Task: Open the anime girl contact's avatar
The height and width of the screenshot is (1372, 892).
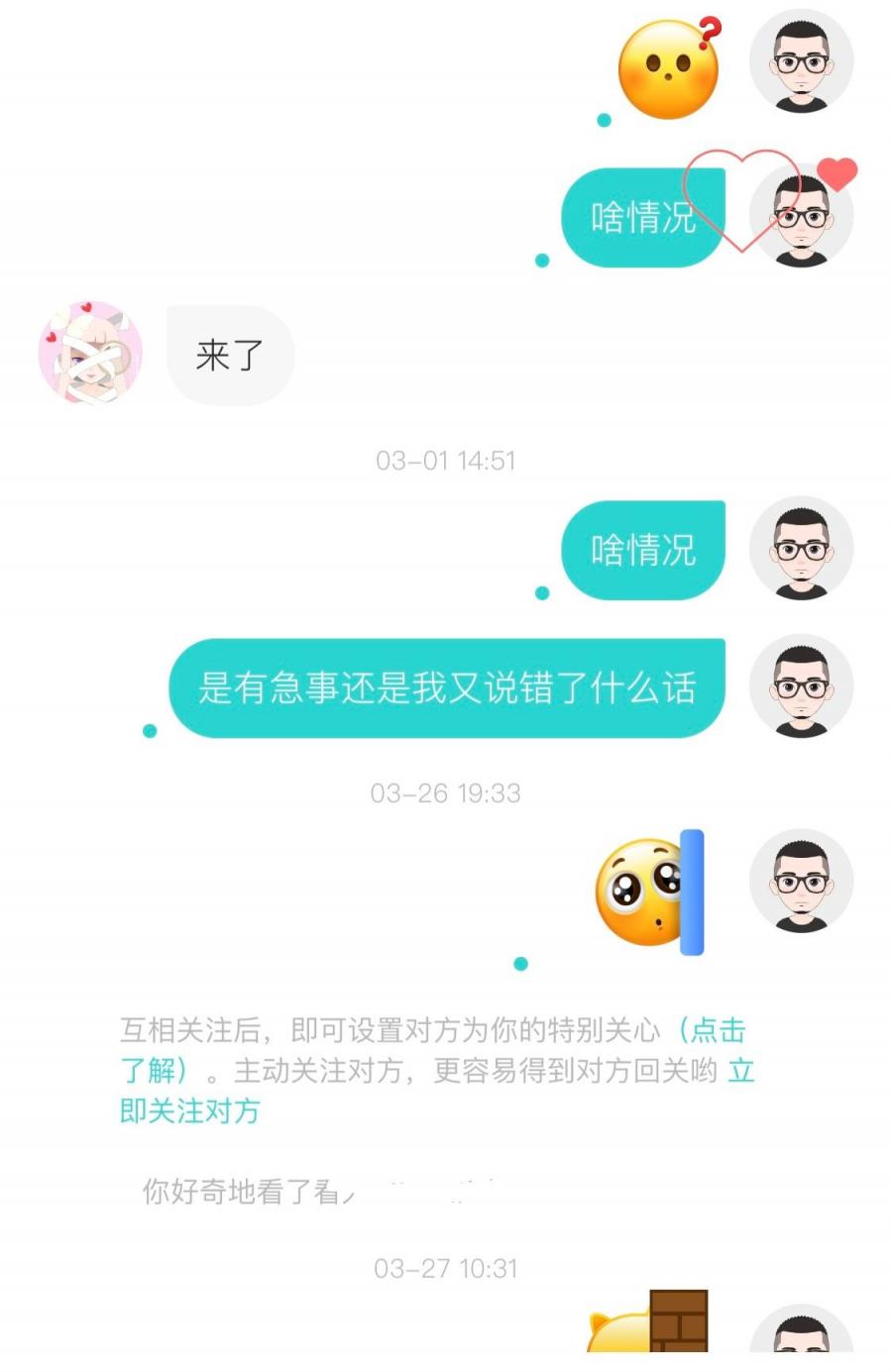Action: tap(90, 354)
